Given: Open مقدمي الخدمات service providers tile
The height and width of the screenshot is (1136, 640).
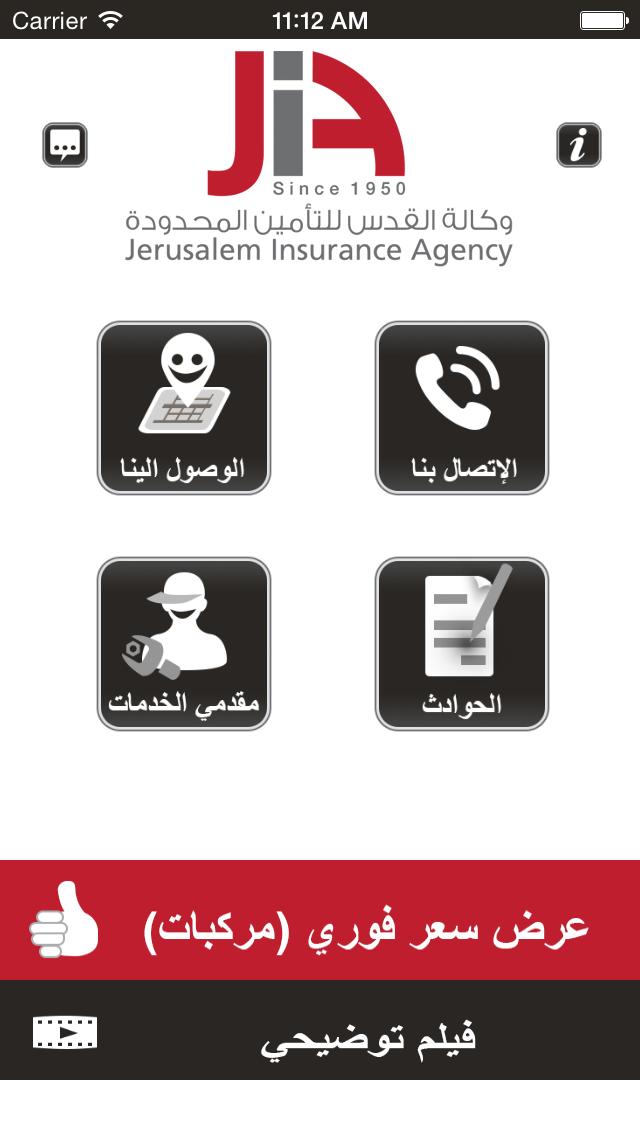Looking at the screenshot, I should point(184,644).
